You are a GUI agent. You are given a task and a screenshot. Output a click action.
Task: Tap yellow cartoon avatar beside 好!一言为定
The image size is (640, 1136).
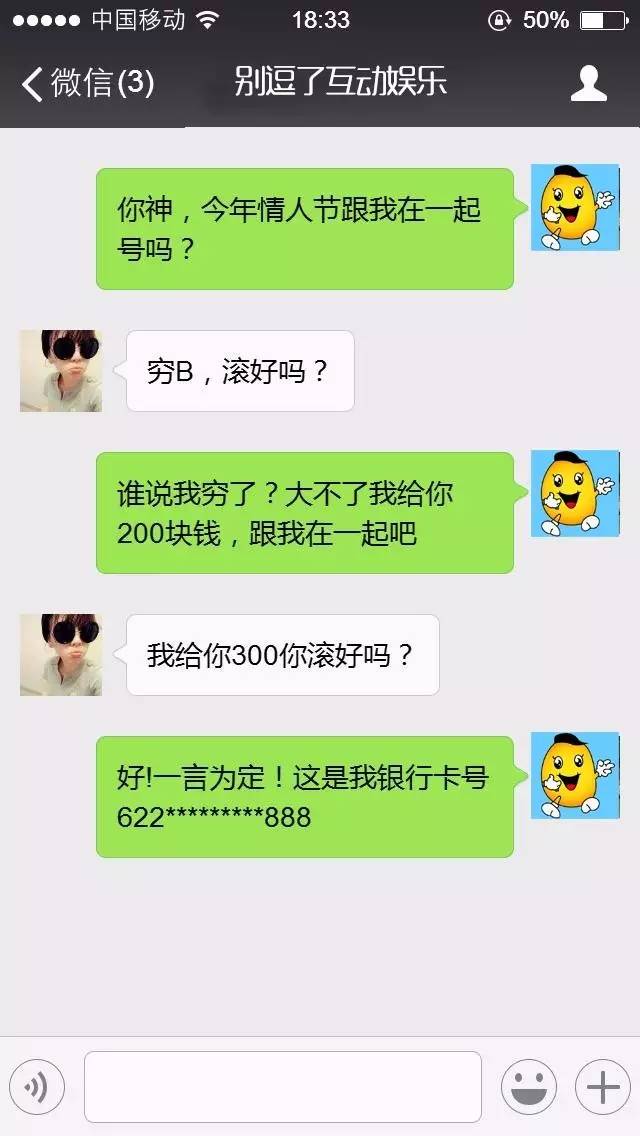point(574,775)
